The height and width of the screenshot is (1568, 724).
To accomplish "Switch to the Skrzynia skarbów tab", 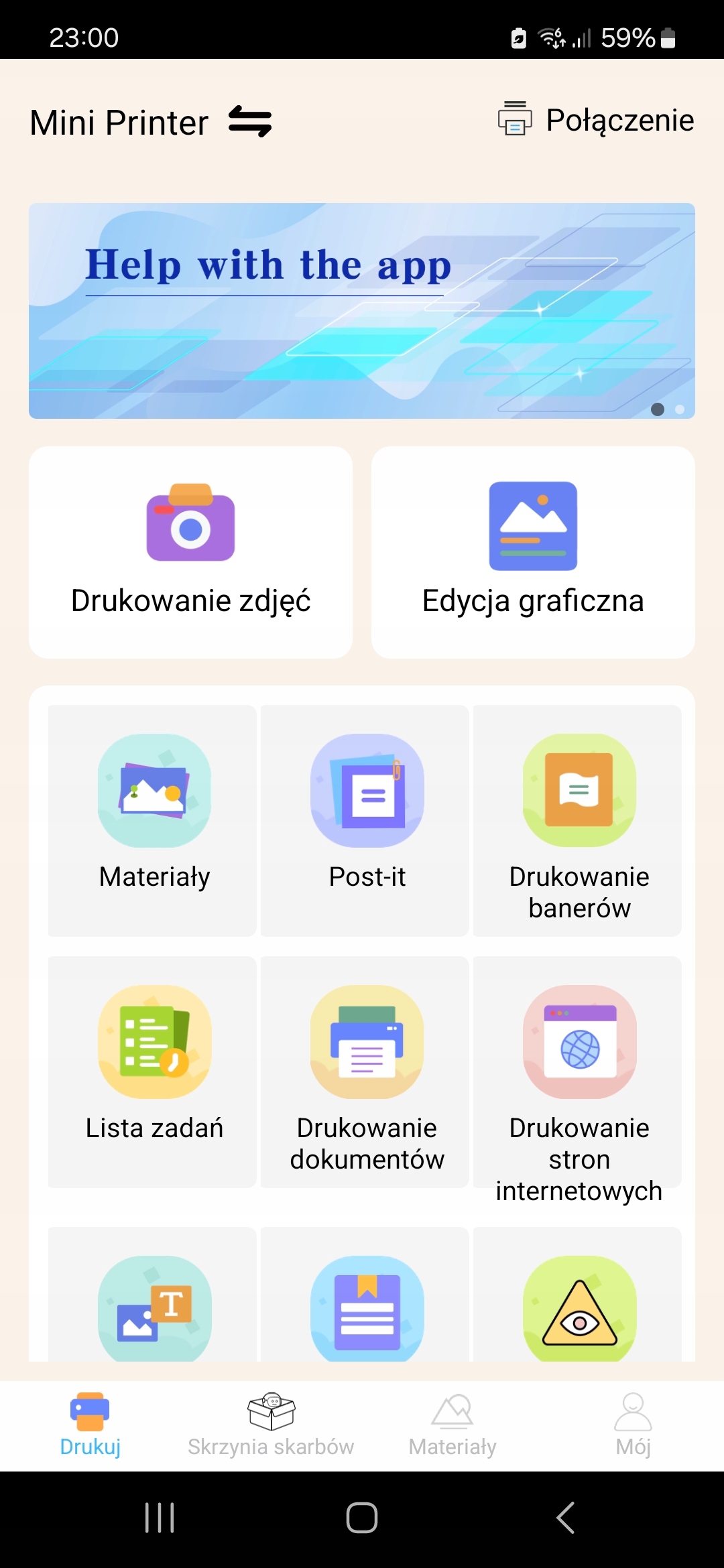I will pos(271,1425).
